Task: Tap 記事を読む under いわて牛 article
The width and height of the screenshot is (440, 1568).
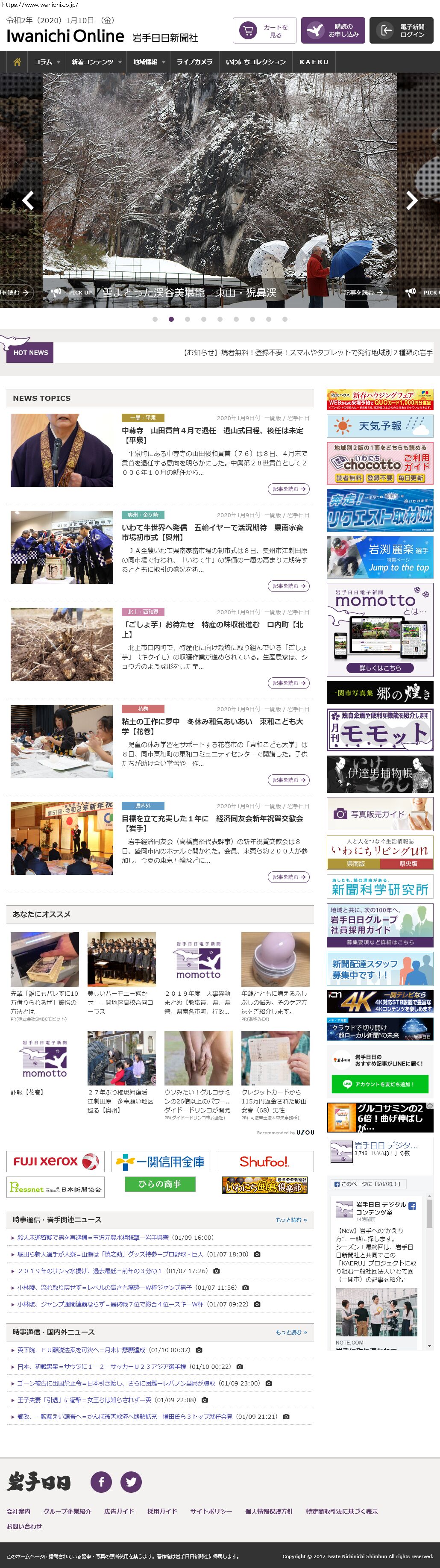Action: pos(288,586)
